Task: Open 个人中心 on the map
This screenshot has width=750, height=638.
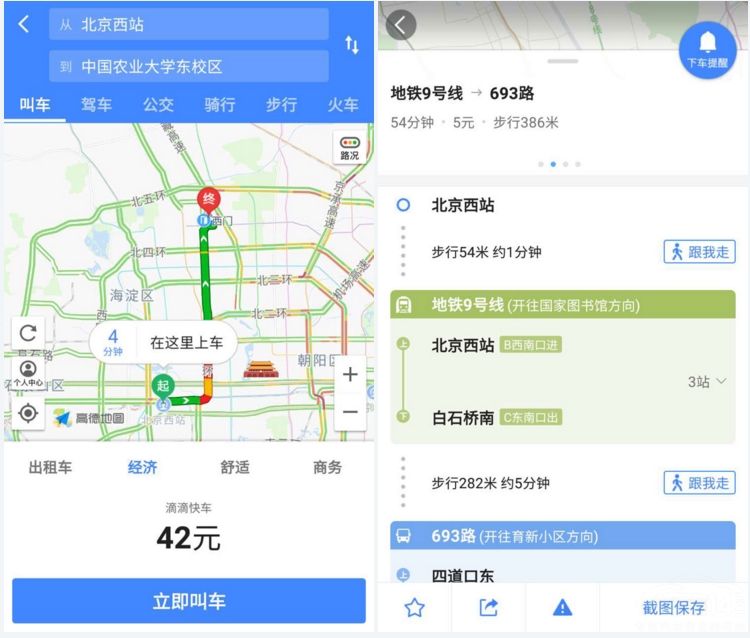Action: point(28,373)
